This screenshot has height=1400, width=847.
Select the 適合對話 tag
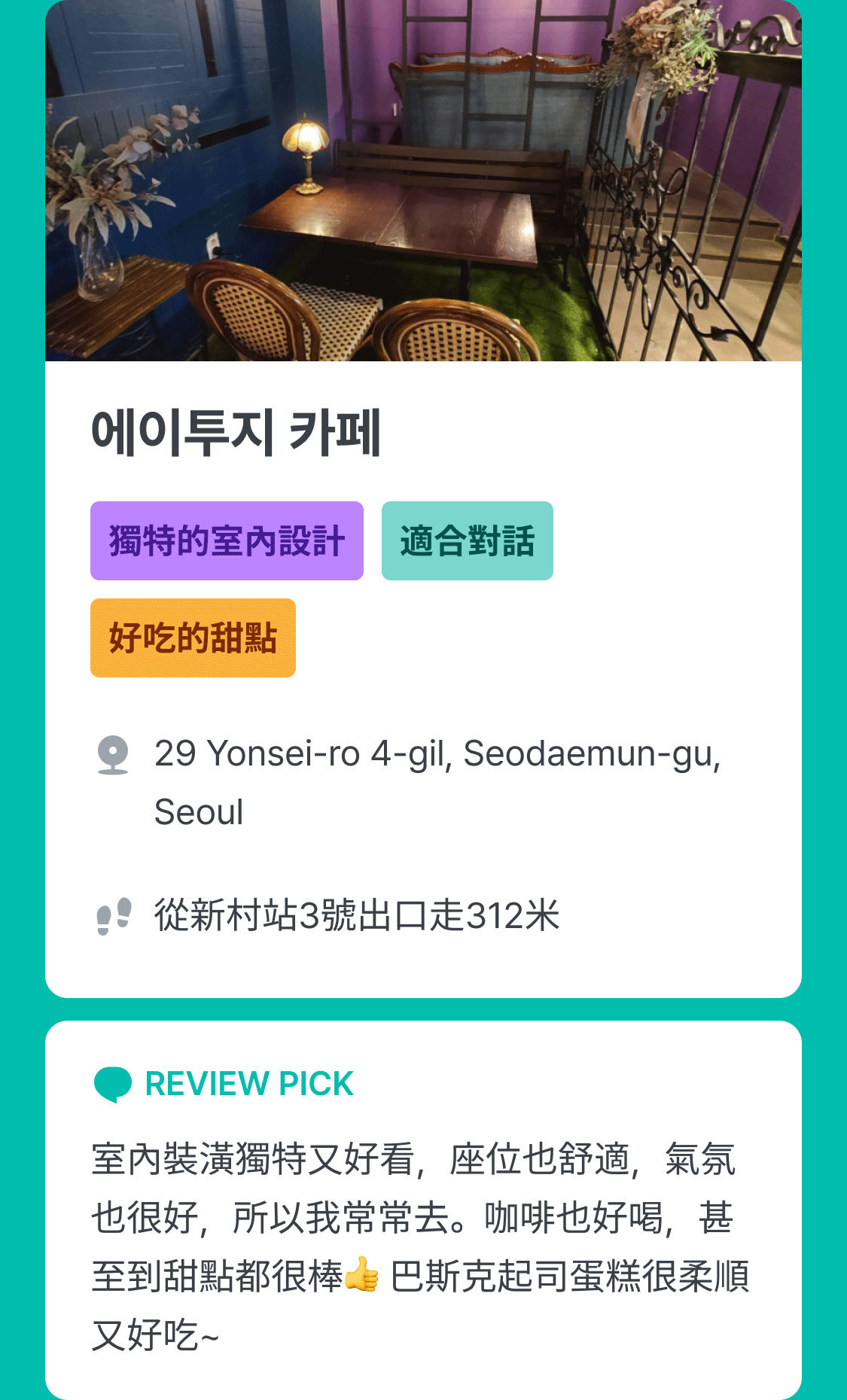coord(467,541)
